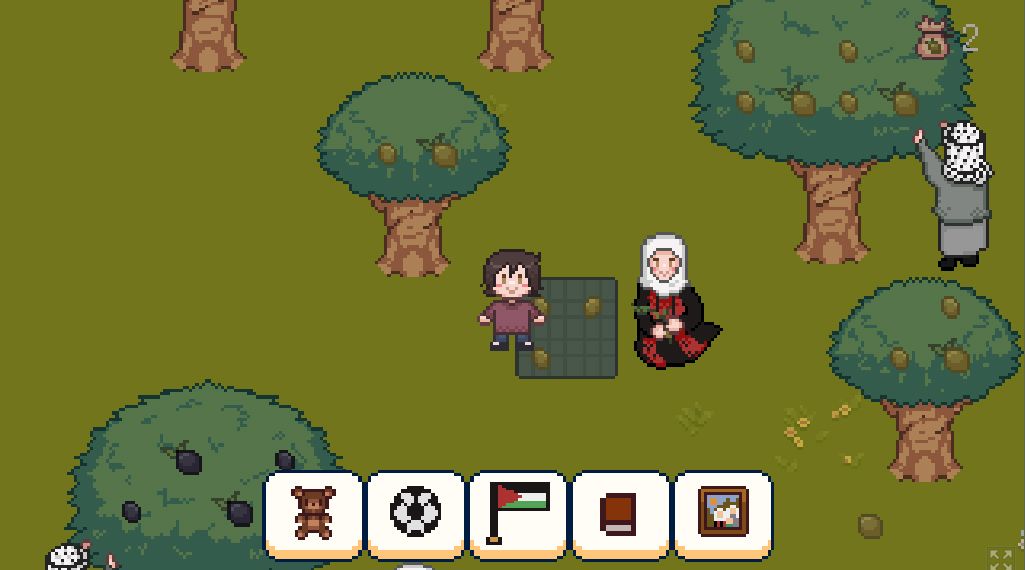Toggle fullscreen mode
The height and width of the screenshot is (570, 1025).
[1000, 558]
